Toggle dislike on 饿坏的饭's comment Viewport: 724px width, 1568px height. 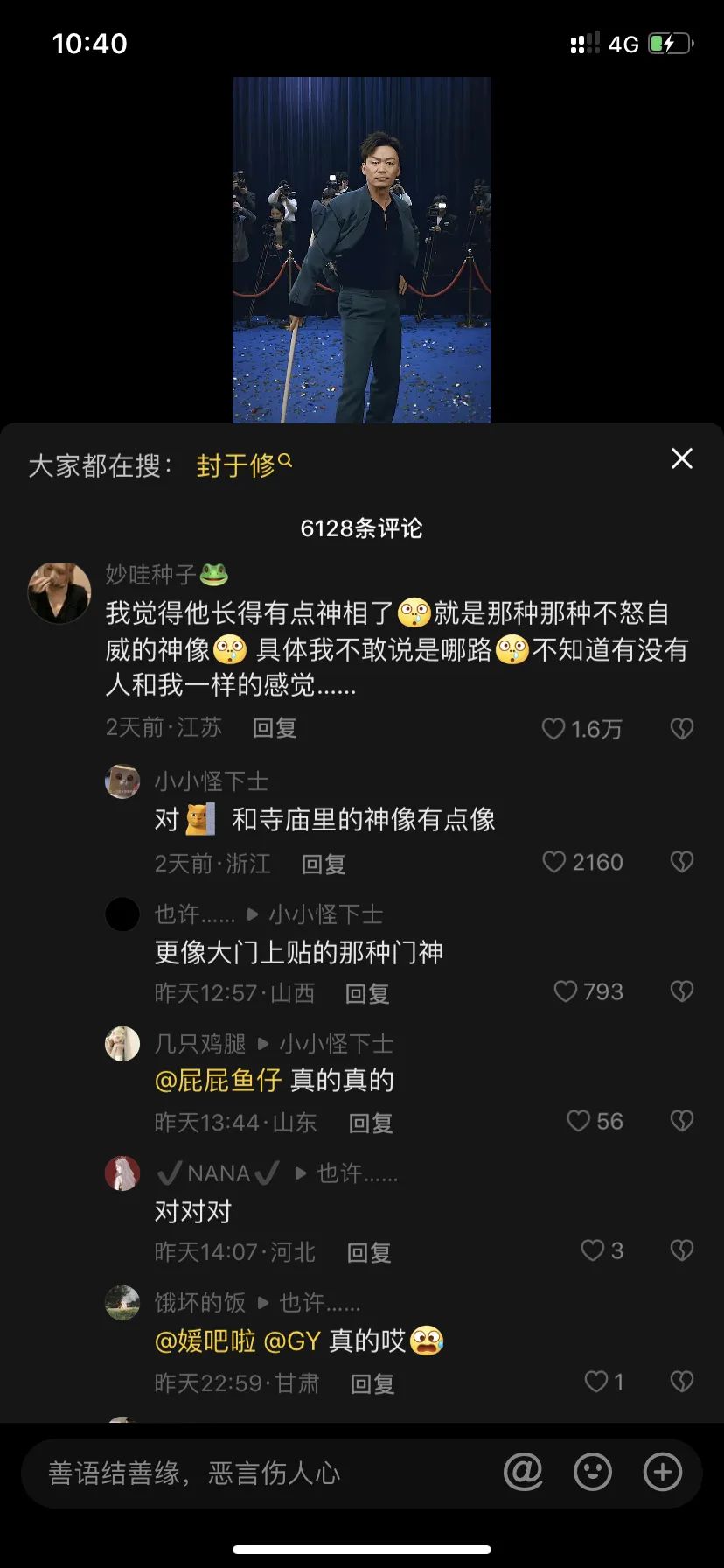click(681, 1381)
